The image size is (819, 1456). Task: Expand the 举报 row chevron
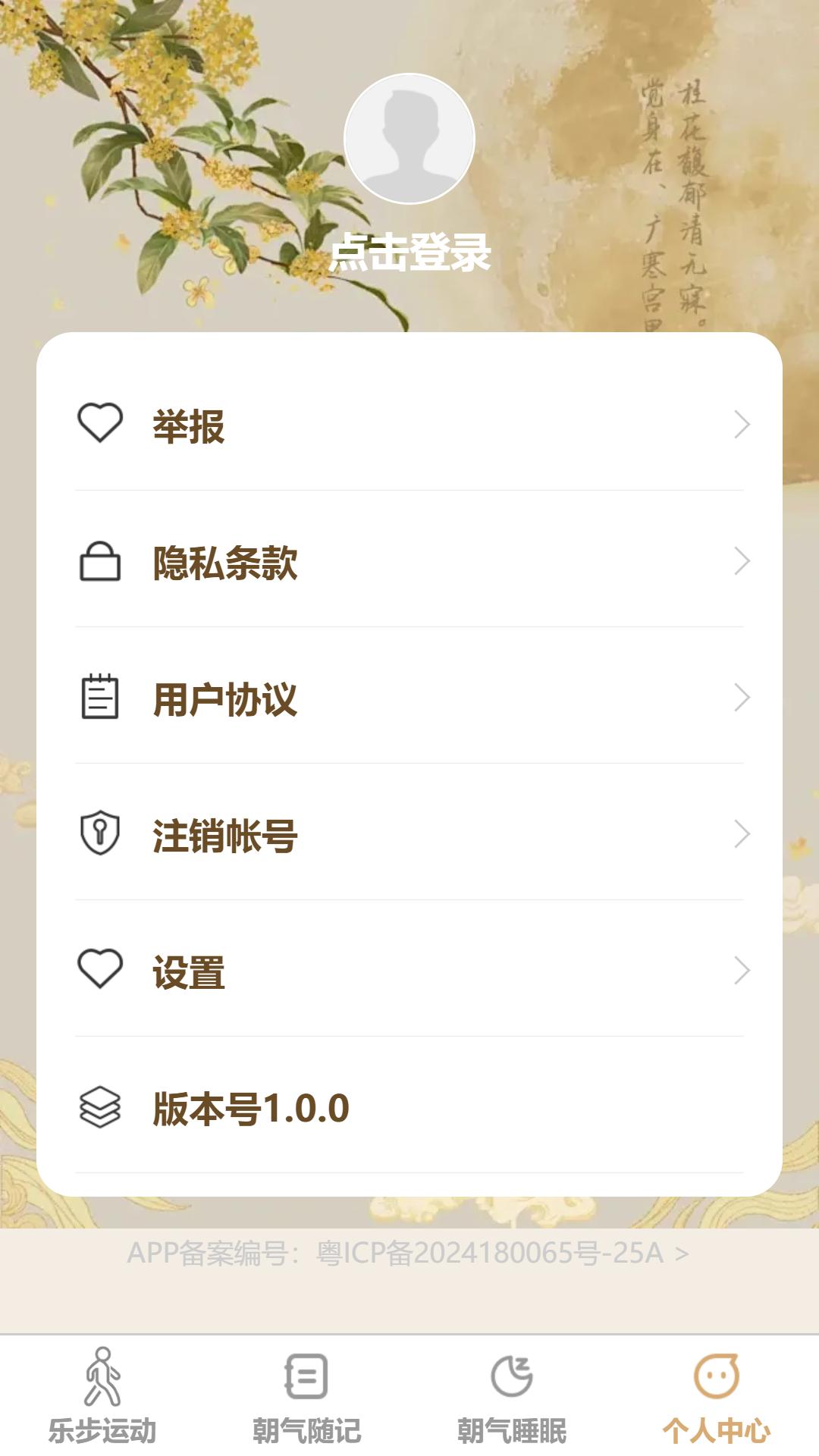pyautogui.click(x=742, y=425)
